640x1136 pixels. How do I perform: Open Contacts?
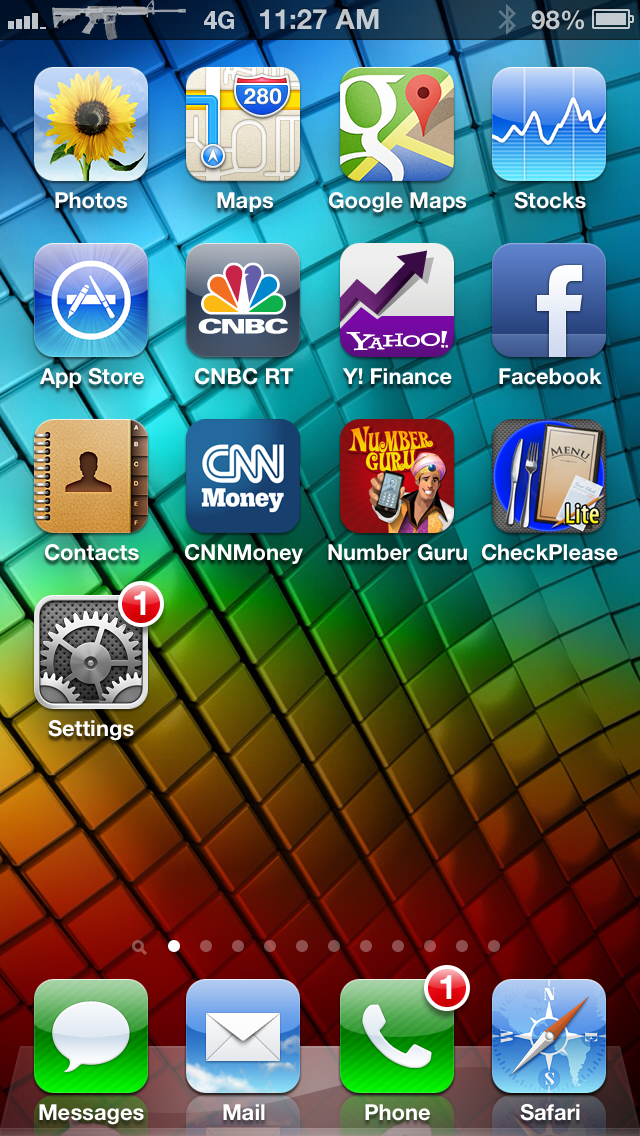tap(91, 476)
